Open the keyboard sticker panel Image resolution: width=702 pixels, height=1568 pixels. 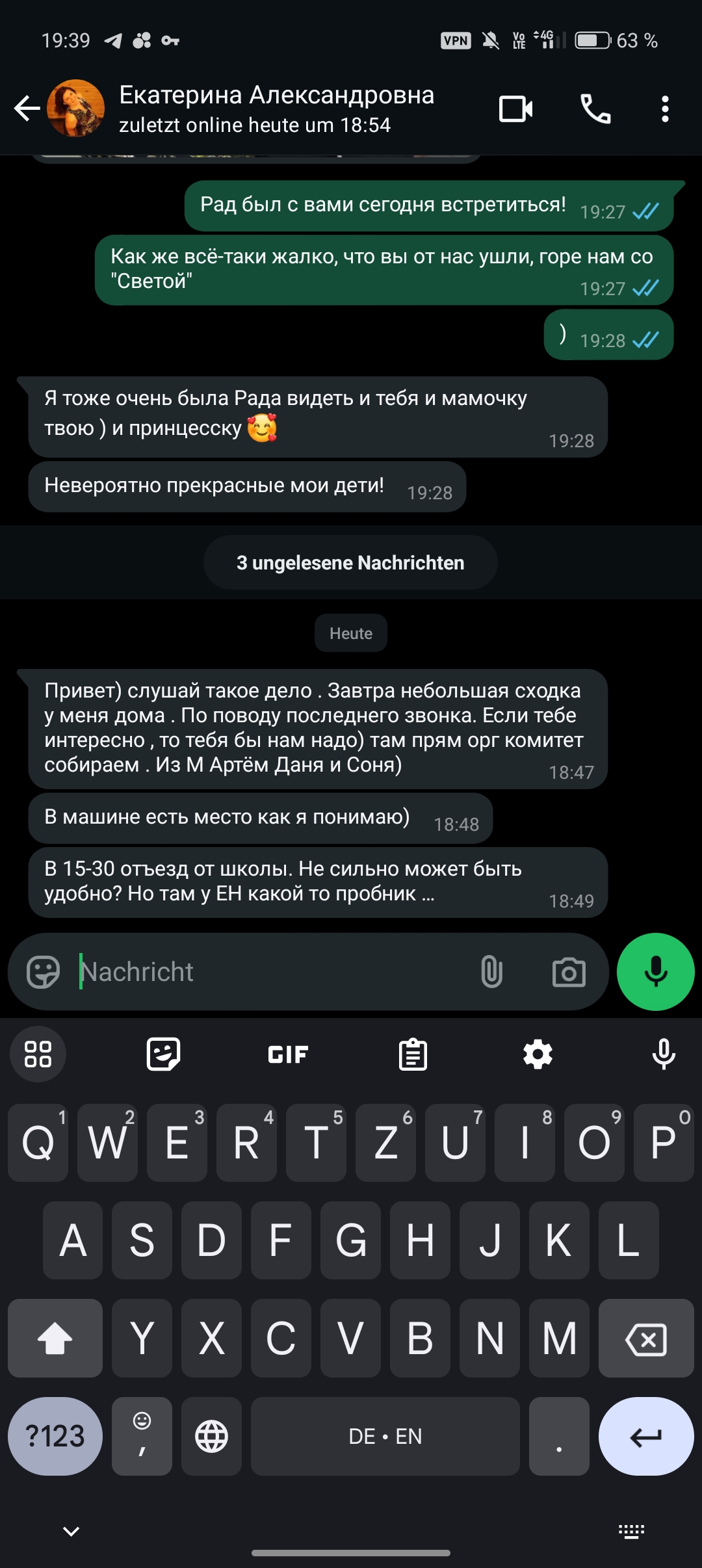(x=163, y=1054)
